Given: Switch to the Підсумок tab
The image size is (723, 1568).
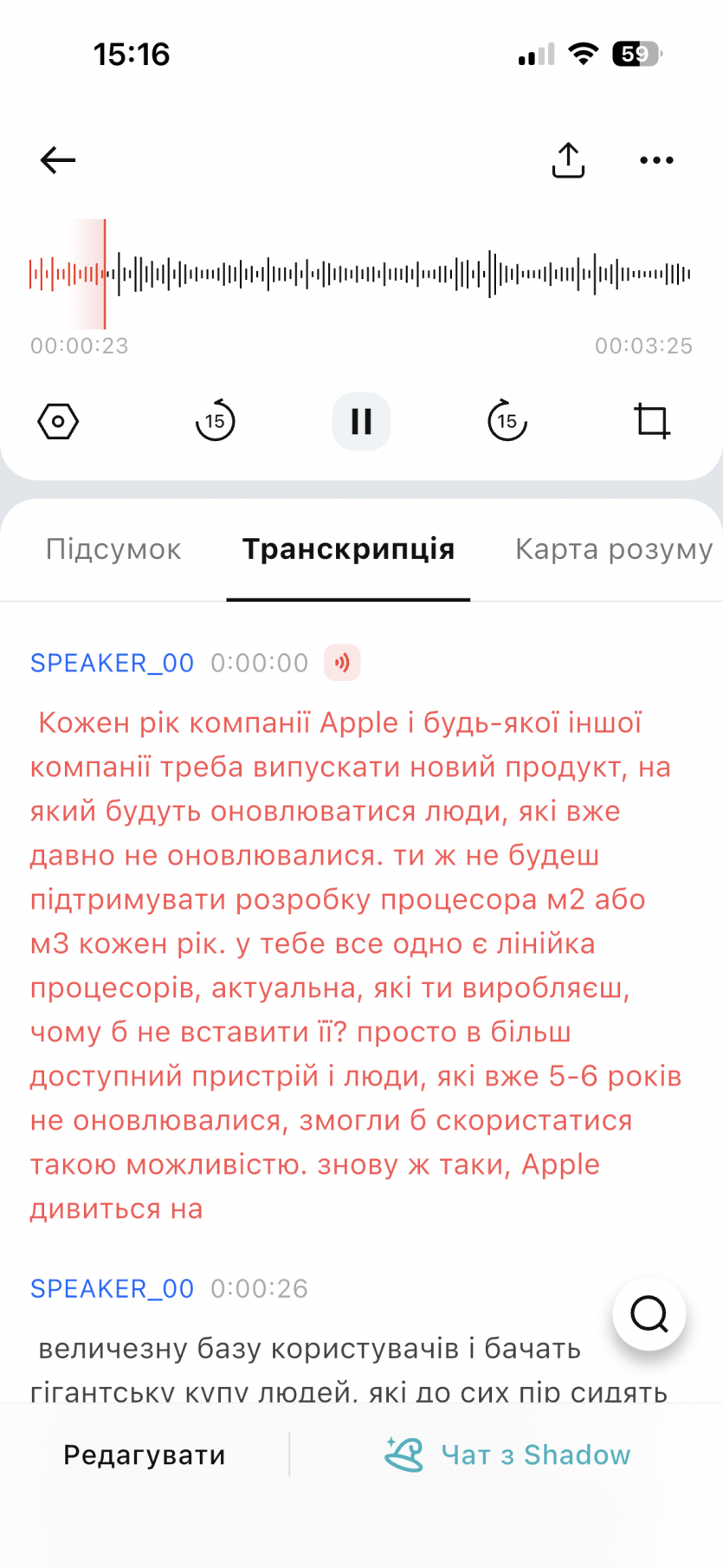Looking at the screenshot, I should coord(113,549).
